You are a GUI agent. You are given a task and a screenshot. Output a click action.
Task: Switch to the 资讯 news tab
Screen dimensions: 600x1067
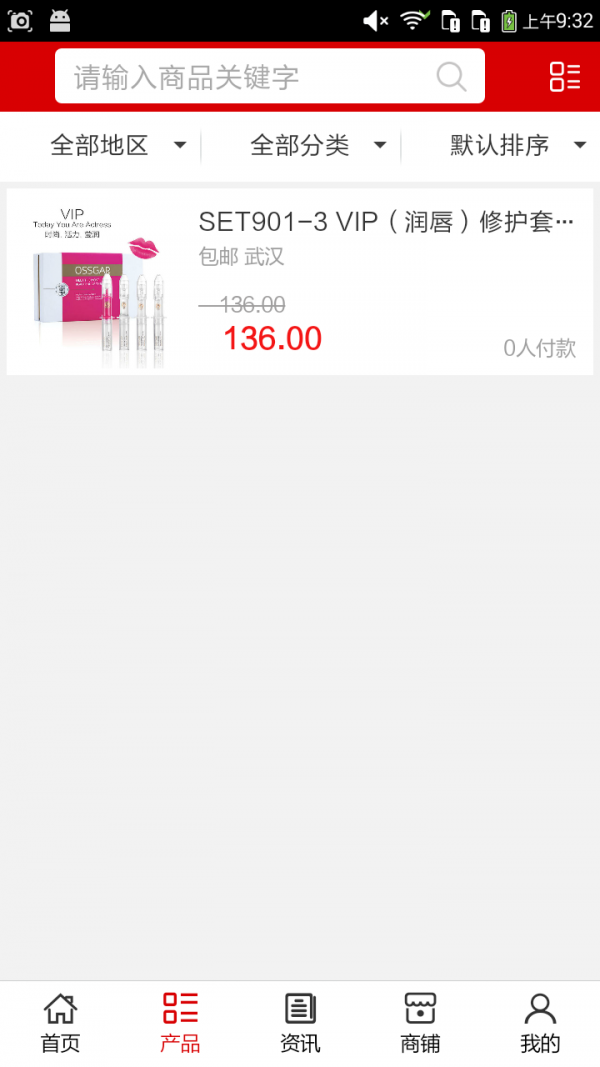pos(300,1023)
